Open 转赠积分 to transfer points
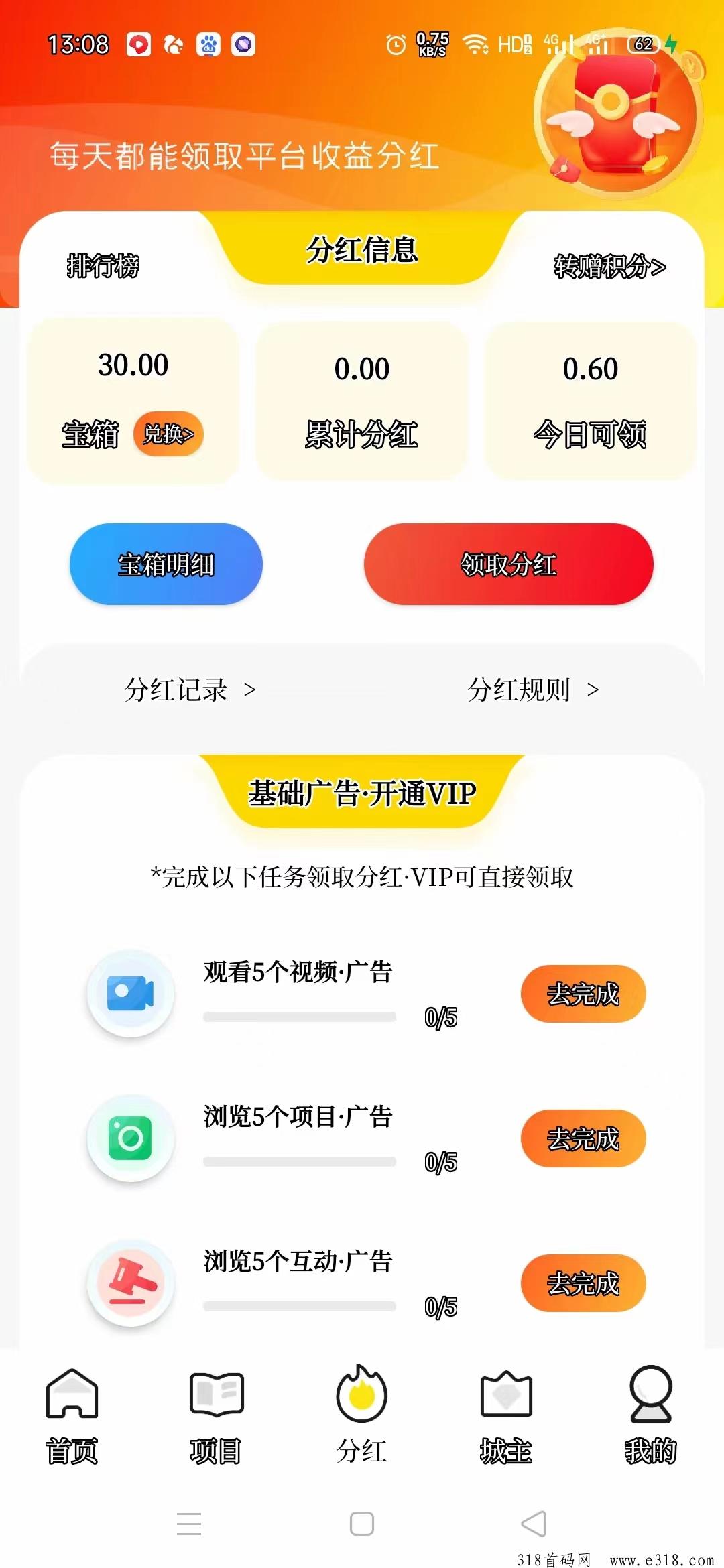Image resolution: width=724 pixels, height=1568 pixels. click(609, 266)
